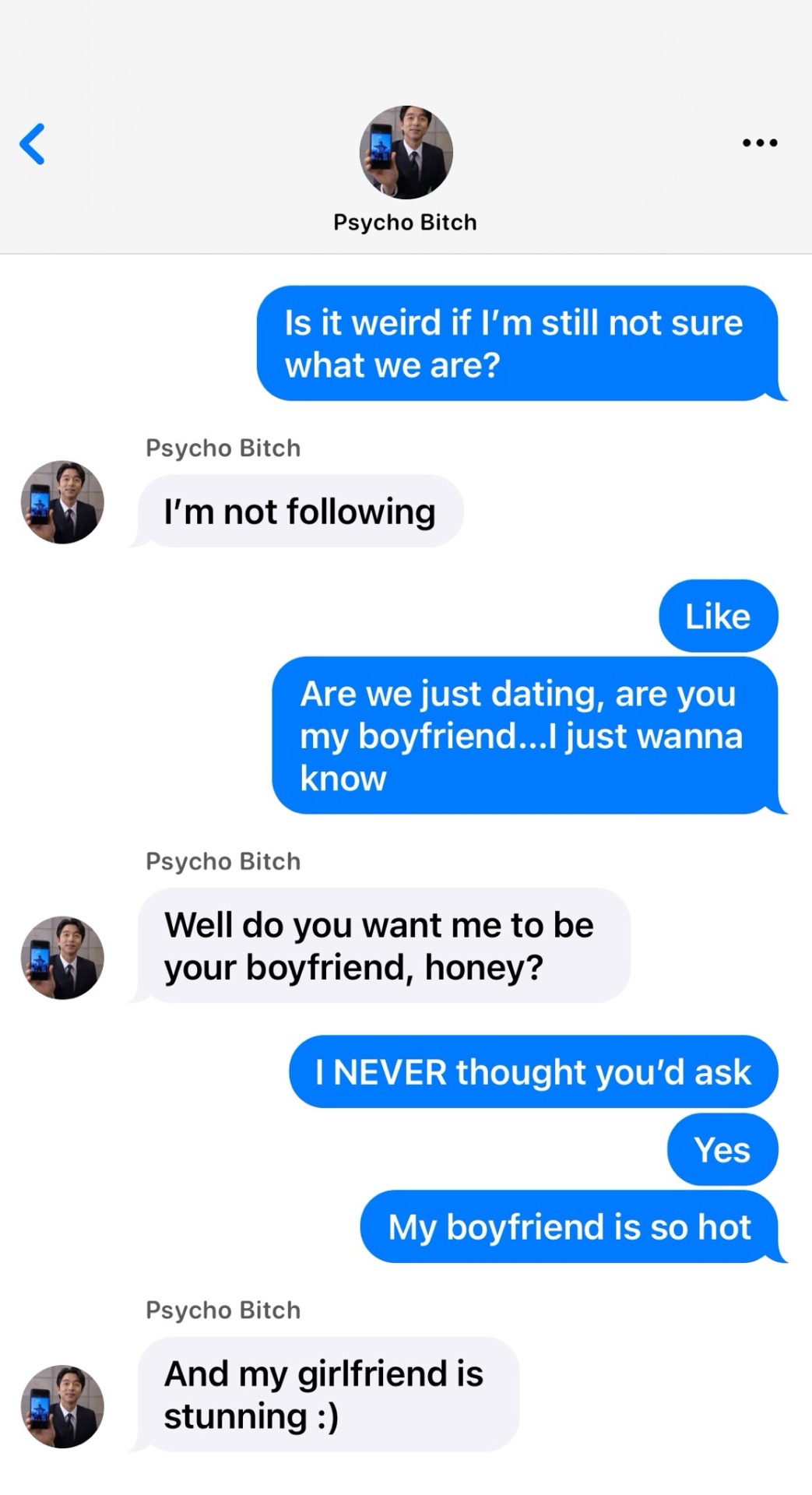Open the contact profile picture in the header

(406, 153)
